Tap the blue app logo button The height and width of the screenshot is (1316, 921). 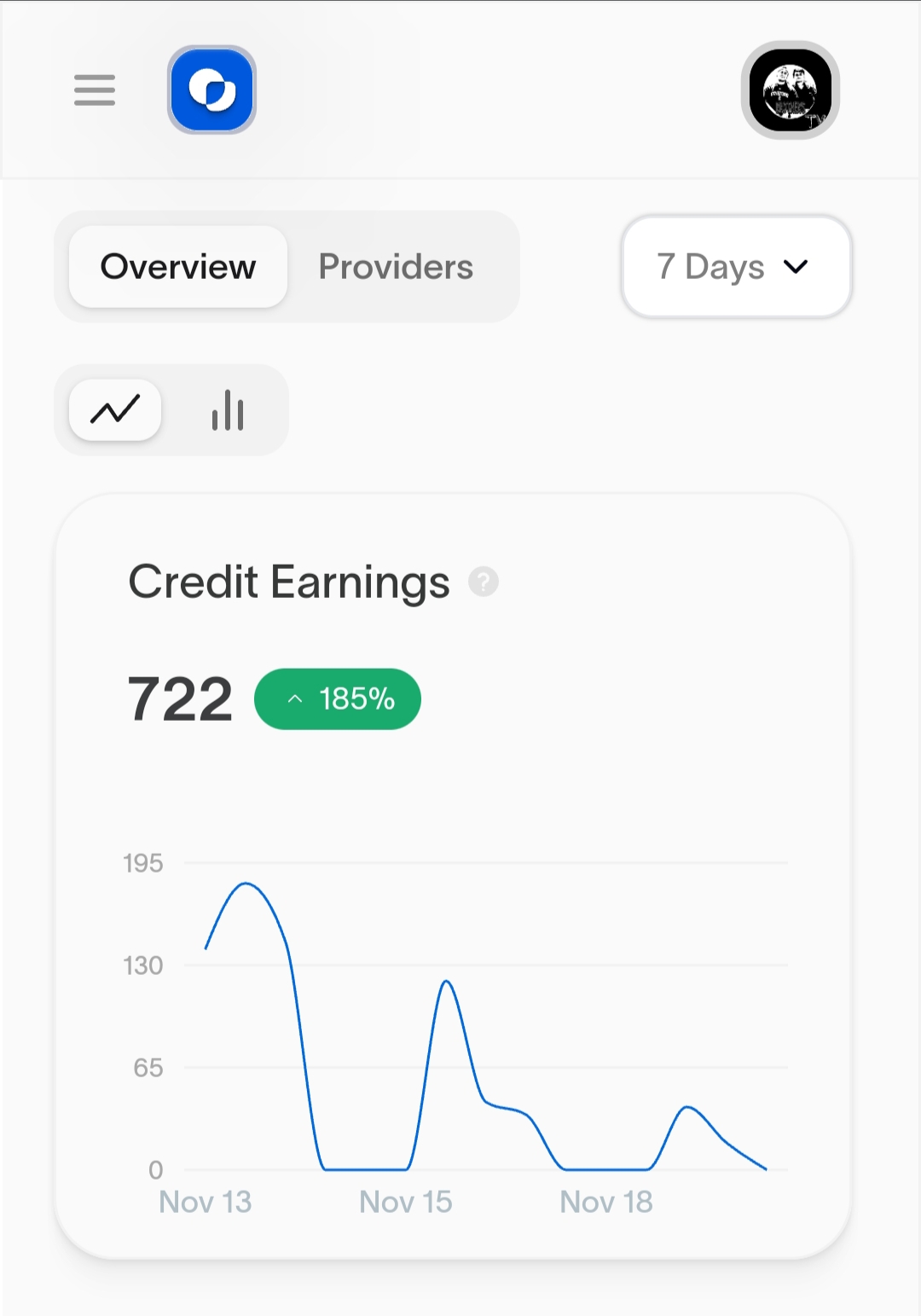tap(211, 90)
